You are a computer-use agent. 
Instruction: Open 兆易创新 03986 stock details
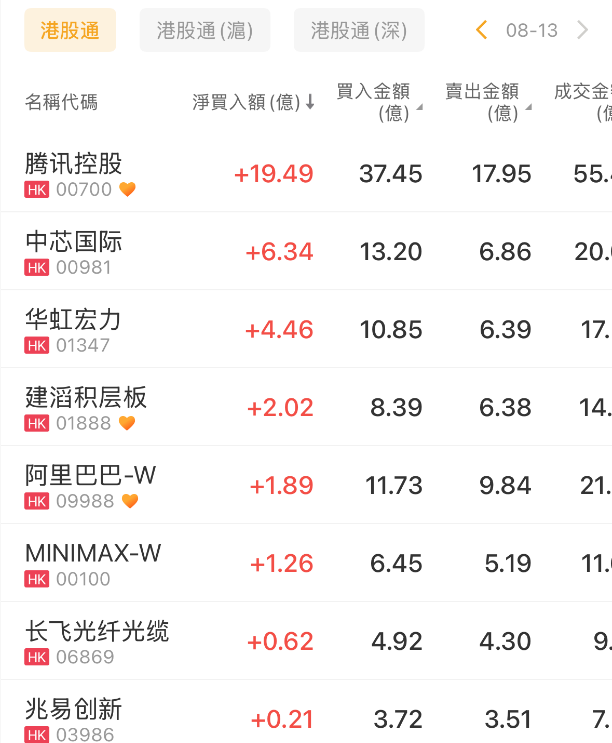click(306, 712)
